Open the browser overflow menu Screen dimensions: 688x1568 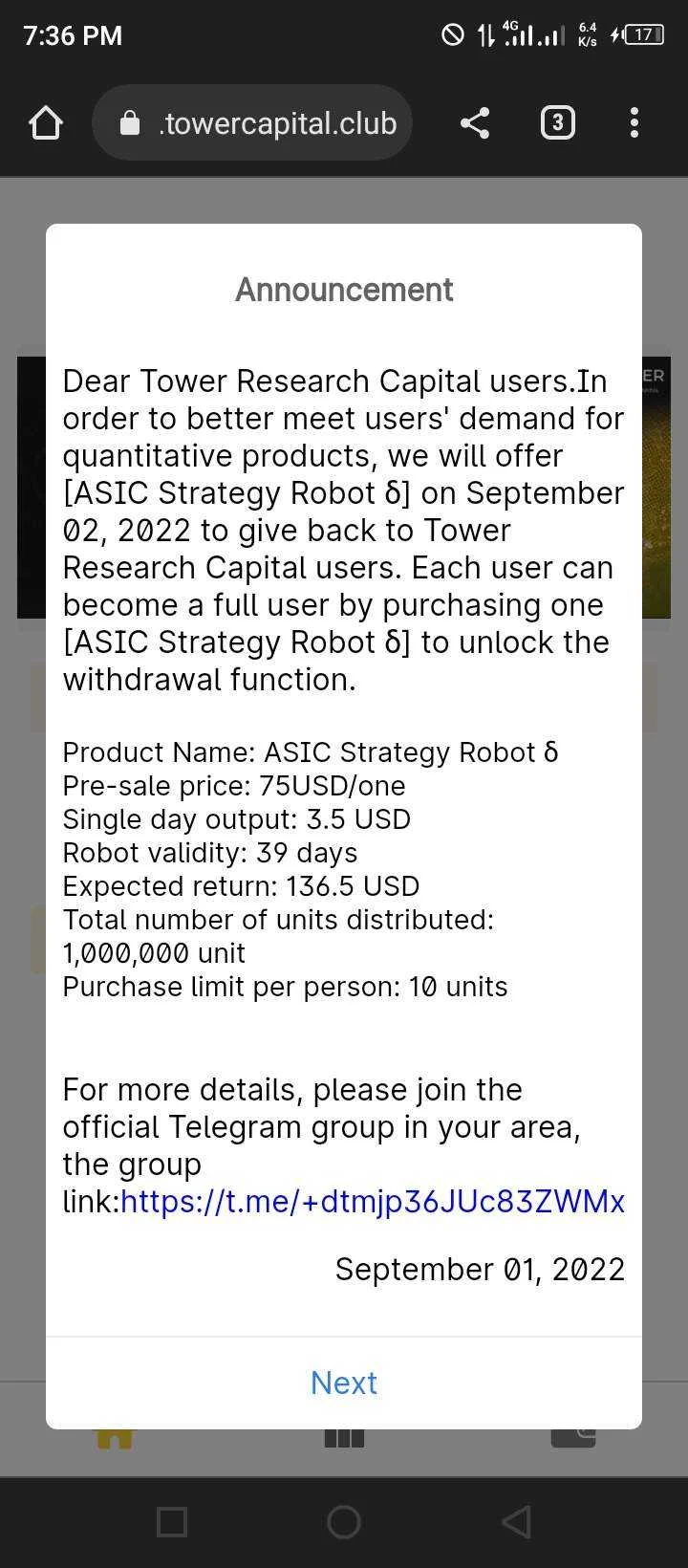pyautogui.click(x=634, y=122)
